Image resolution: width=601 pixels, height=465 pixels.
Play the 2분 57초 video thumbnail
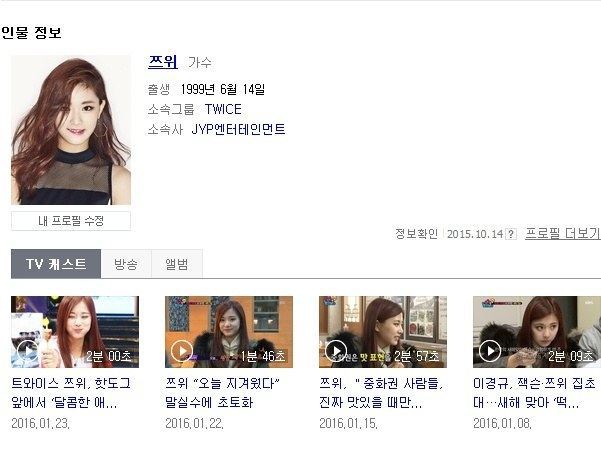click(x=383, y=331)
